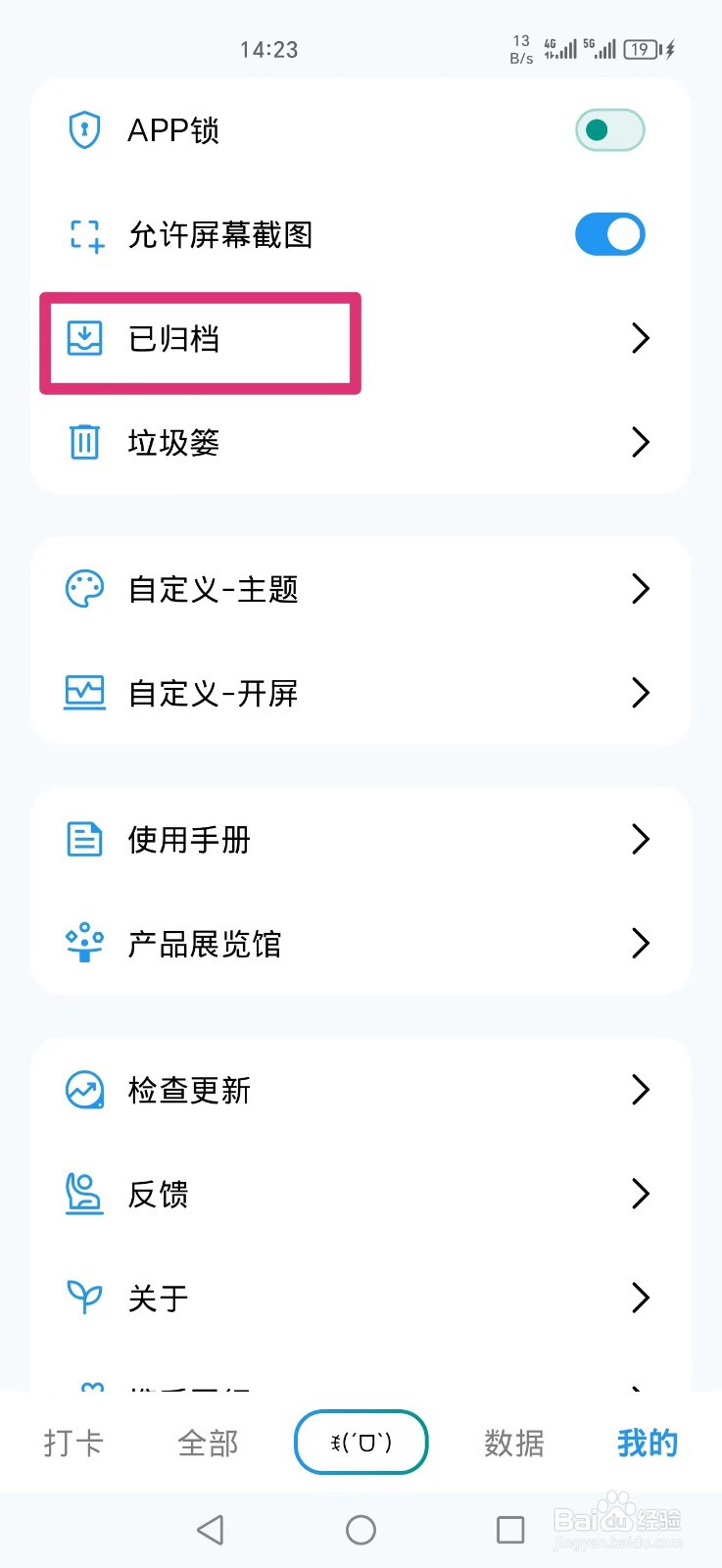This screenshot has height=1568, width=722.
Task: Disable the 允许屏幕截图 switch
Action: [609, 235]
